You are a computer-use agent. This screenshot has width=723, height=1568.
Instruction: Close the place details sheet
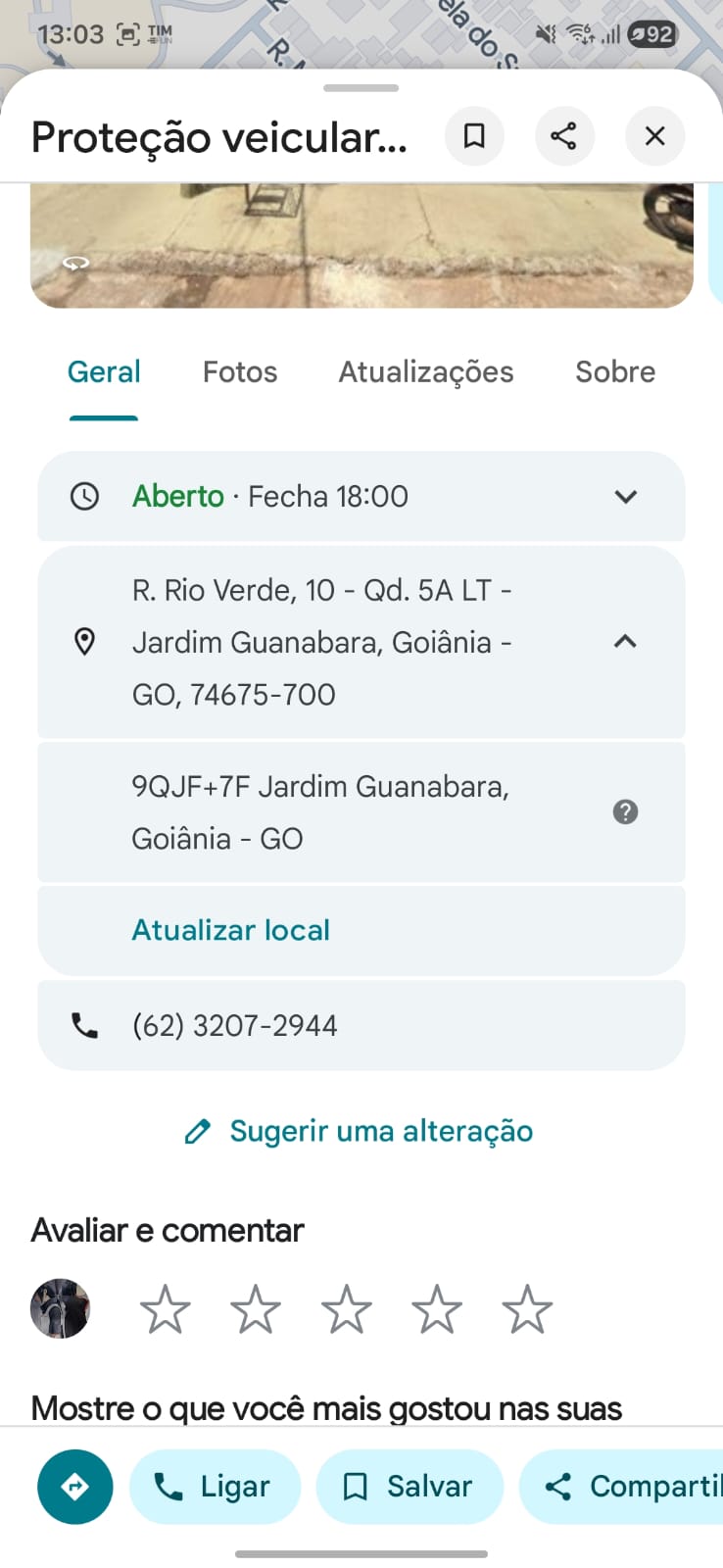click(x=654, y=135)
